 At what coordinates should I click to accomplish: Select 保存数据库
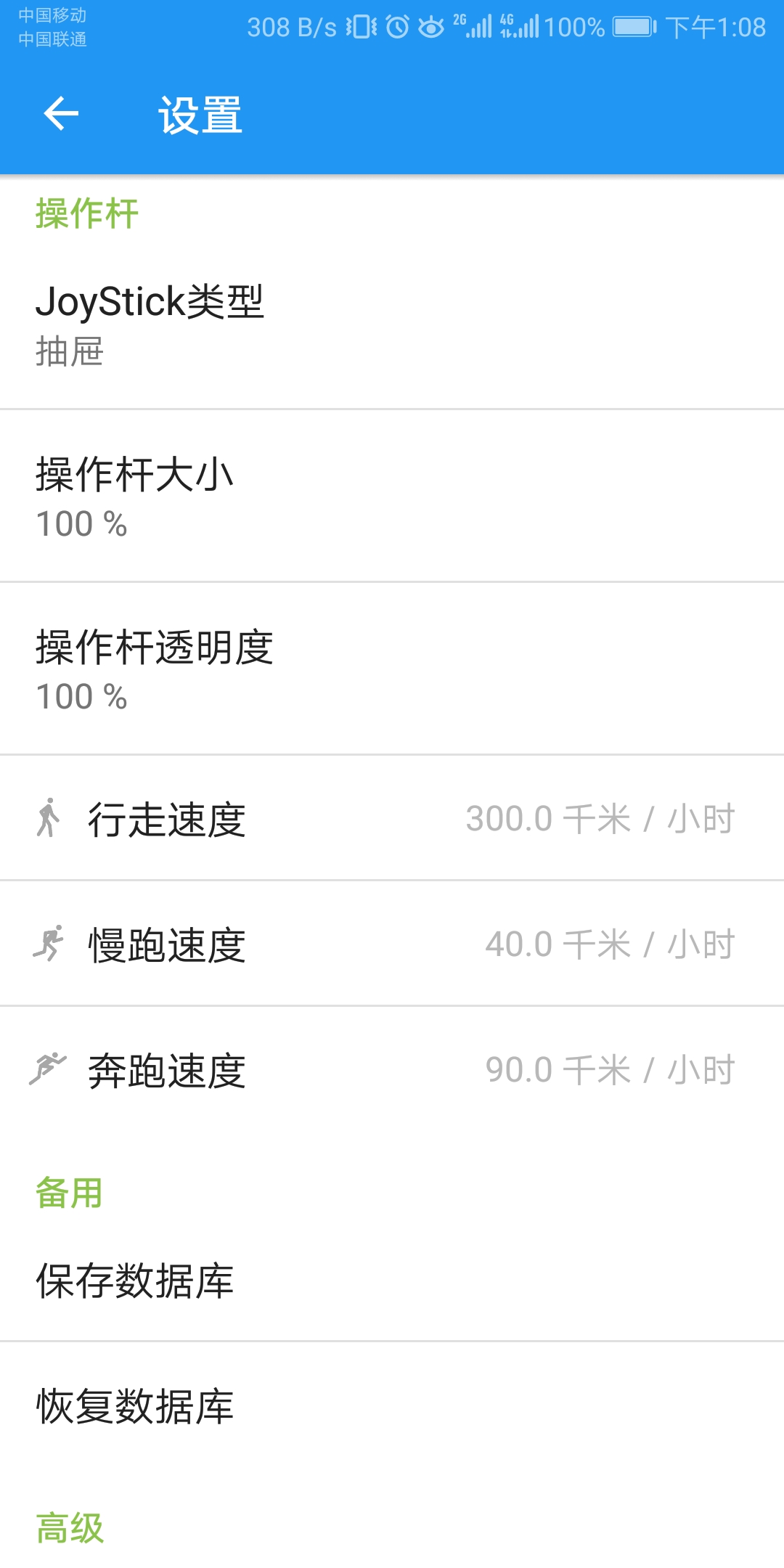coord(392,1281)
